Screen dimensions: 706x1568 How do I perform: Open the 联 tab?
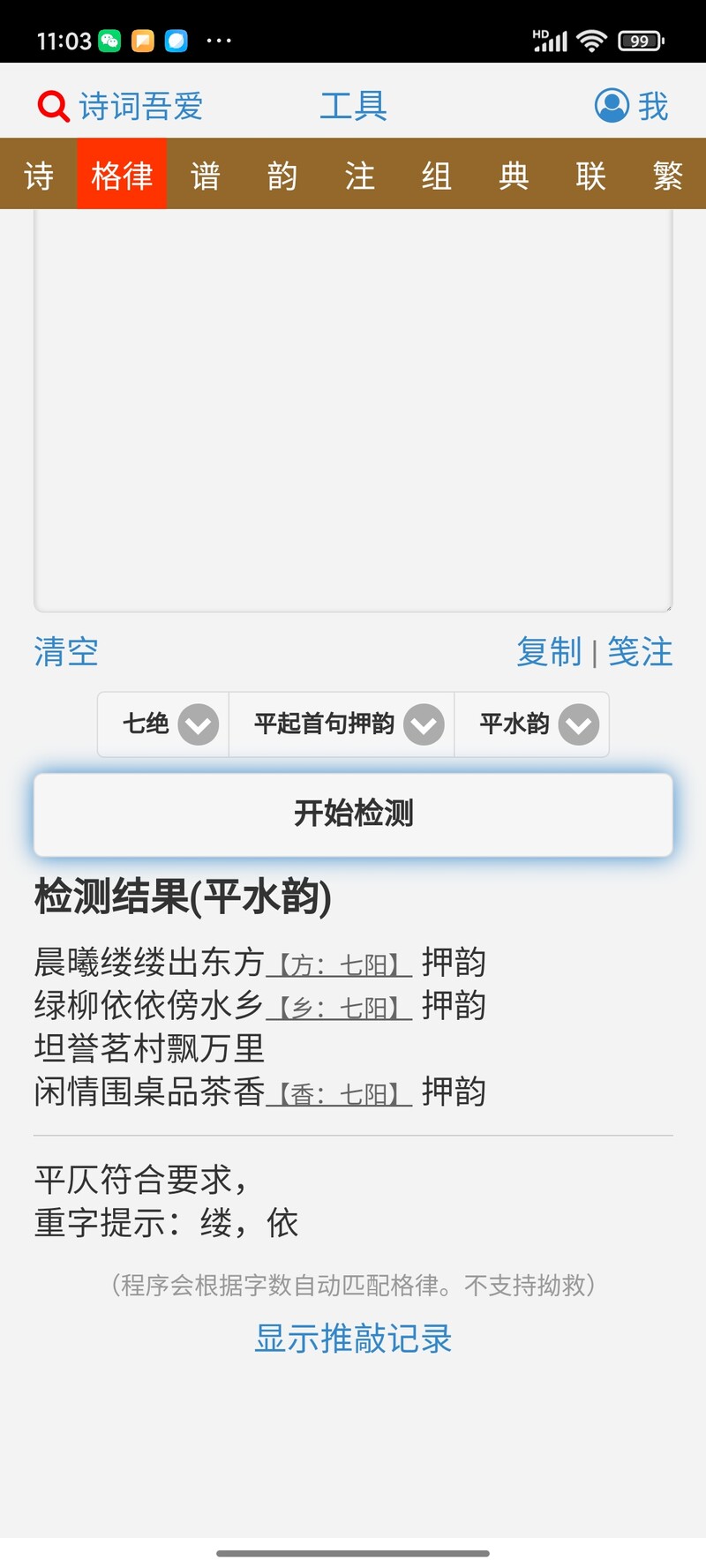tap(590, 175)
